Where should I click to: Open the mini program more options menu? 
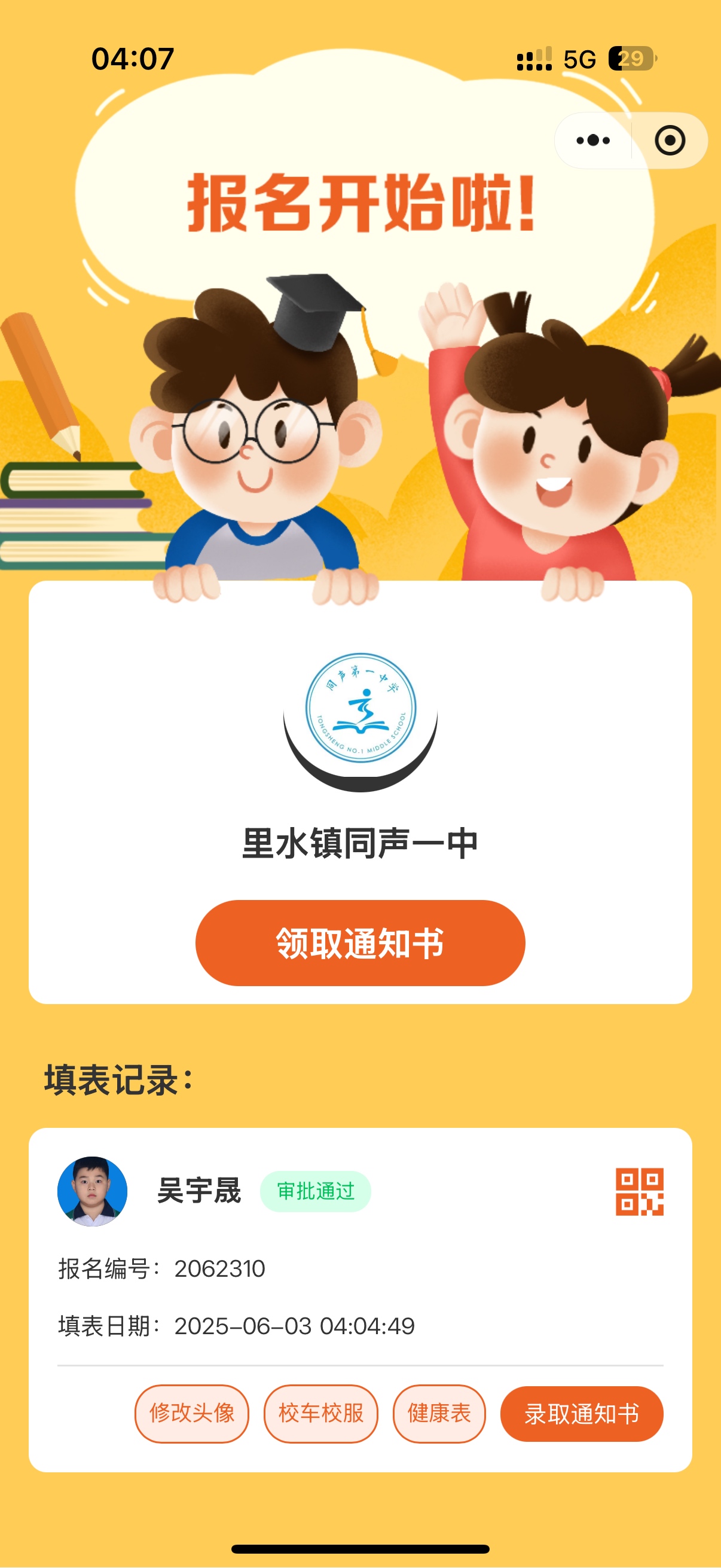pyautogui.click(x=592, y=141)
